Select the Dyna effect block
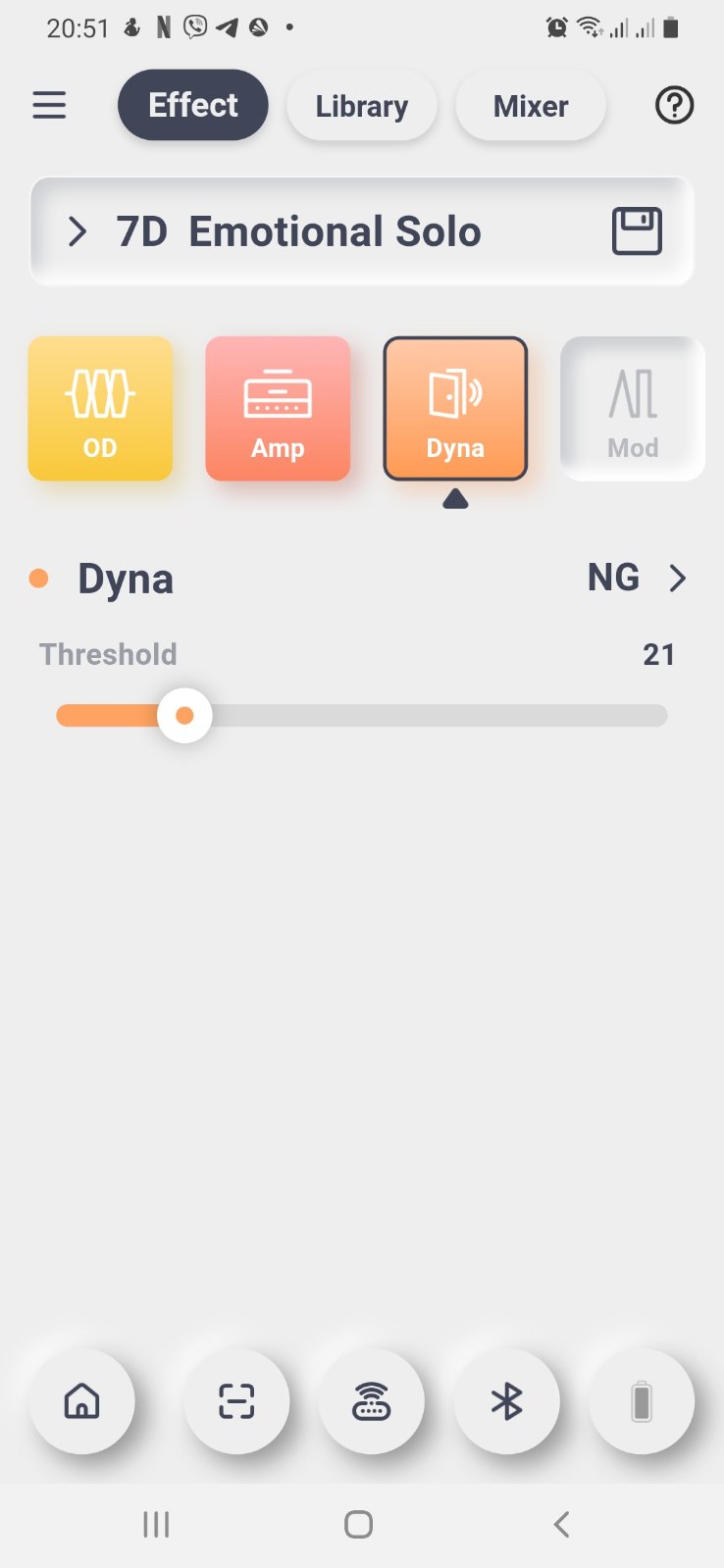The height and width of the screenshot is (1568, 724). (x=455, y=409)
